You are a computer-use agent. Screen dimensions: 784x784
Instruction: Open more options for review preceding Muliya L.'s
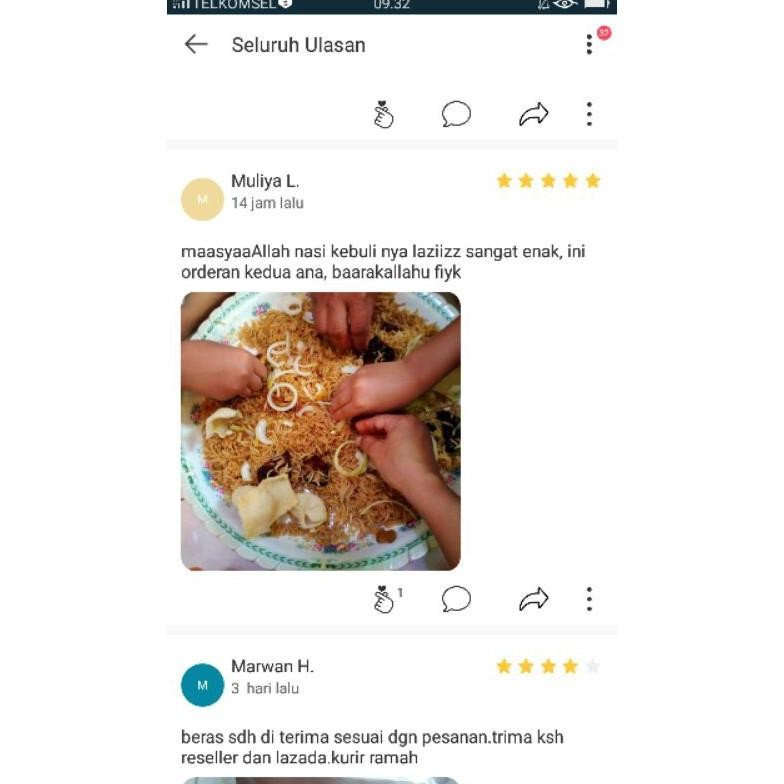[x=589, y=115]
